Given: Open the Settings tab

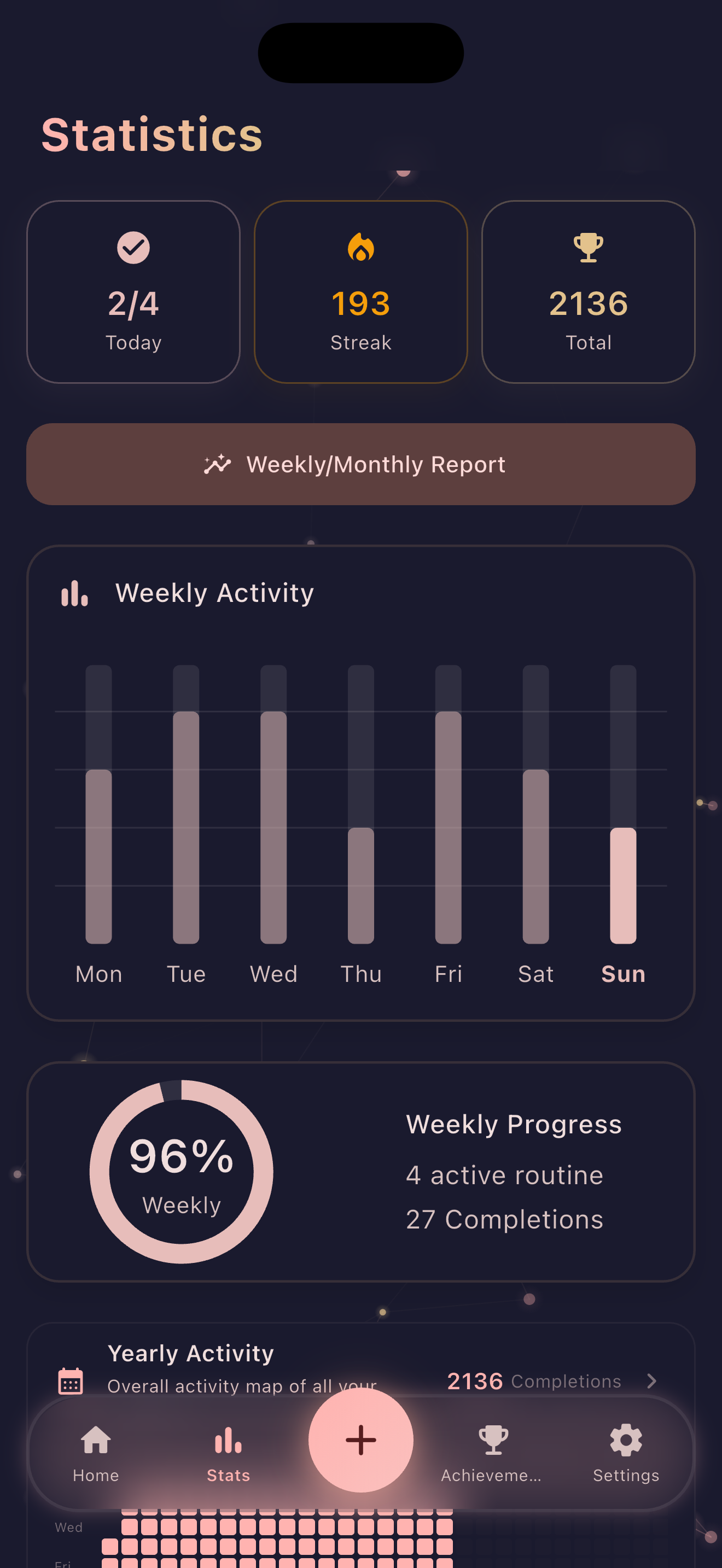Looking at the screenshot, I should [x=626, y=1453].
